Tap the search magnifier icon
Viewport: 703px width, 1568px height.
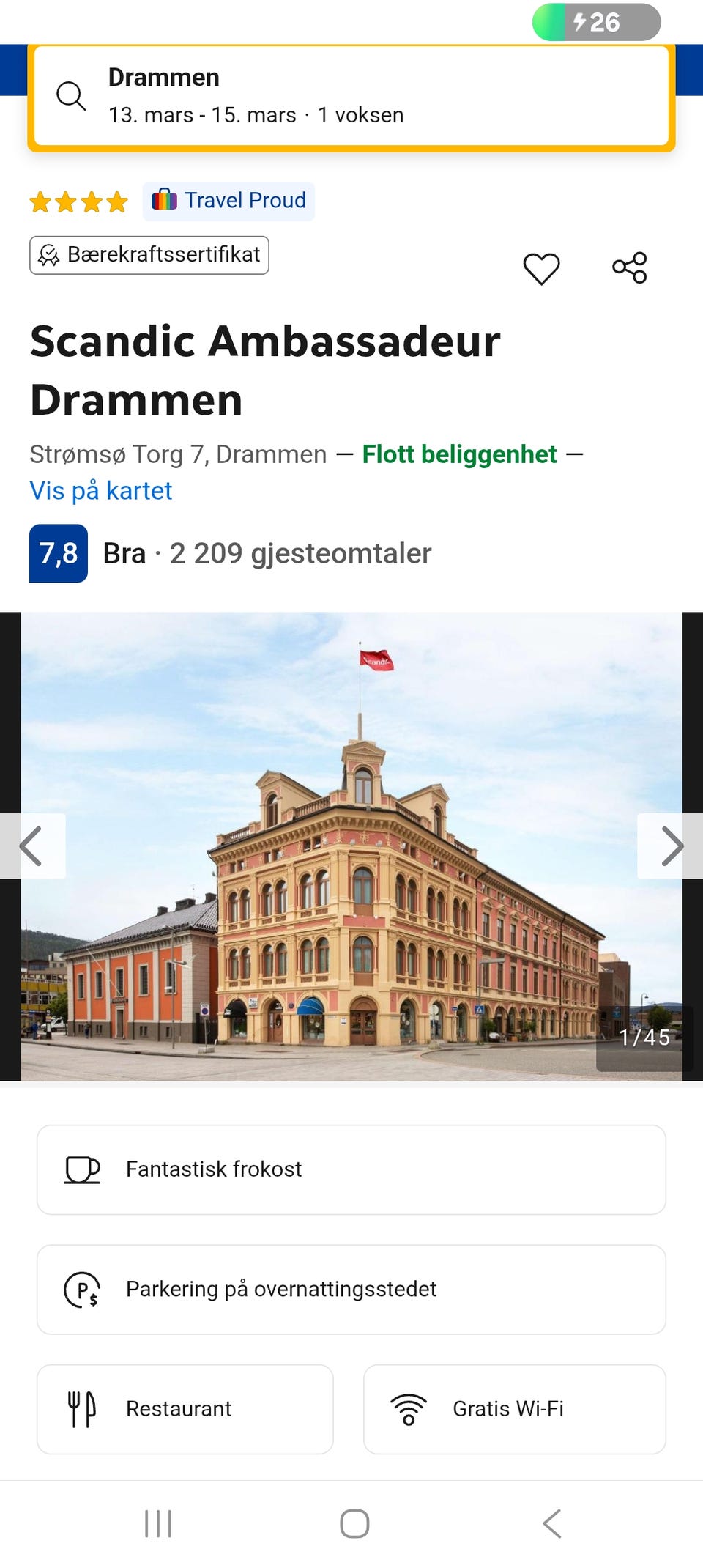pos(71,95)
